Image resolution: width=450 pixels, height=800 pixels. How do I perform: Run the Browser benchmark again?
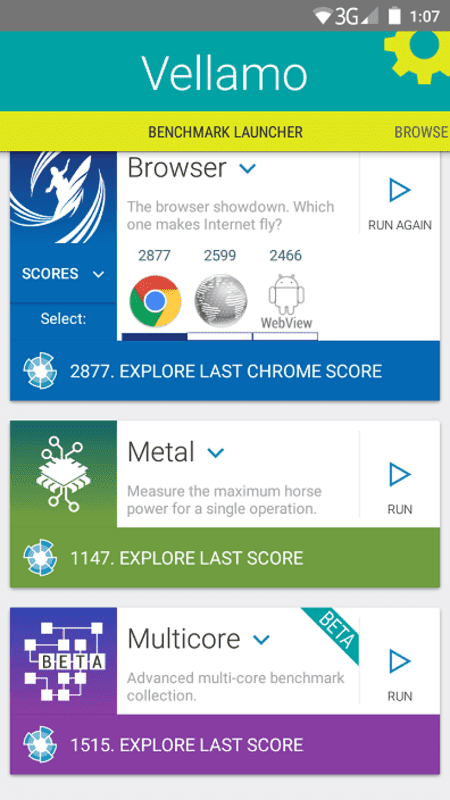point(400,205)
